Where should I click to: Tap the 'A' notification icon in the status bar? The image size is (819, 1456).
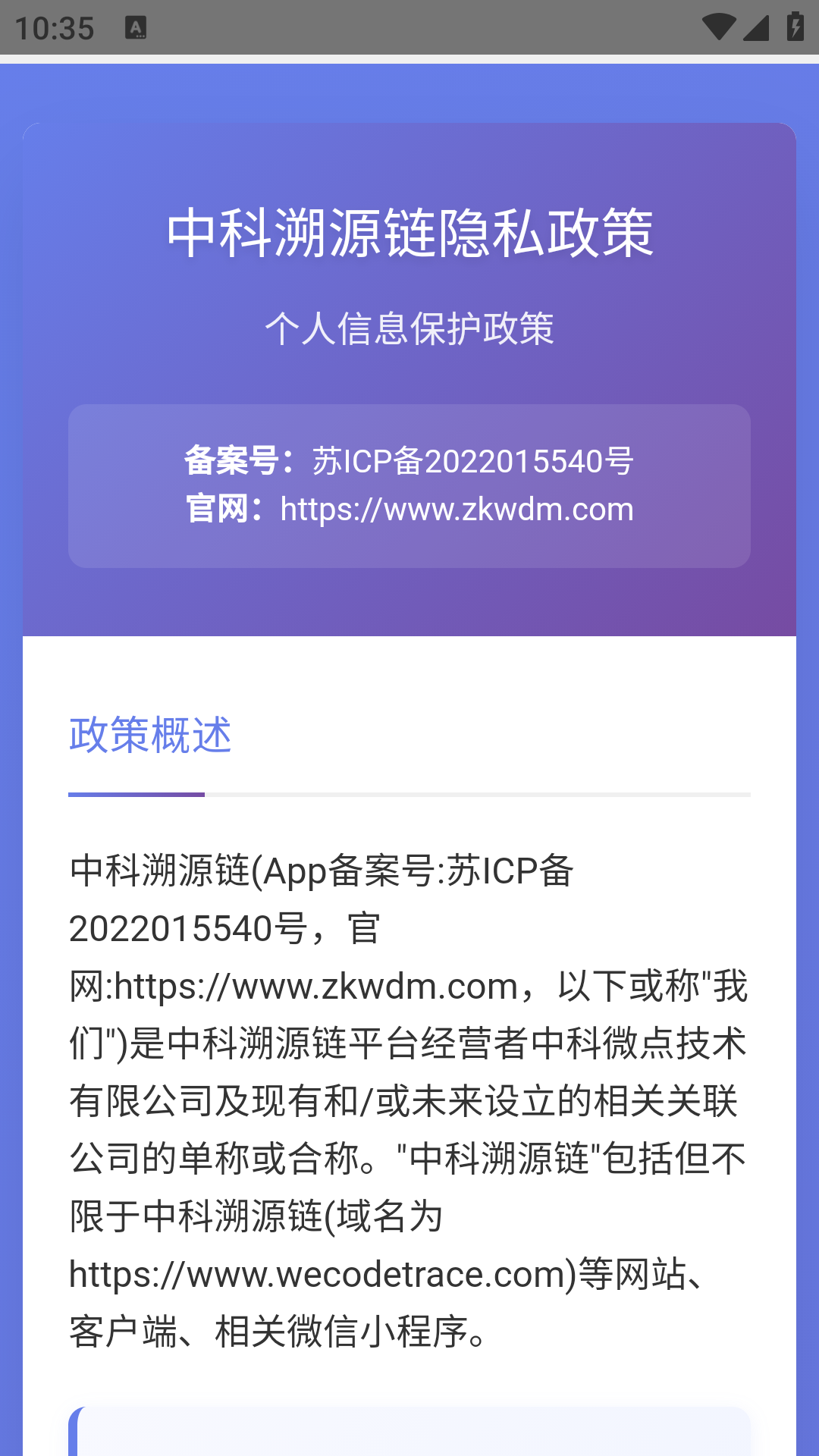coord(136,27)
